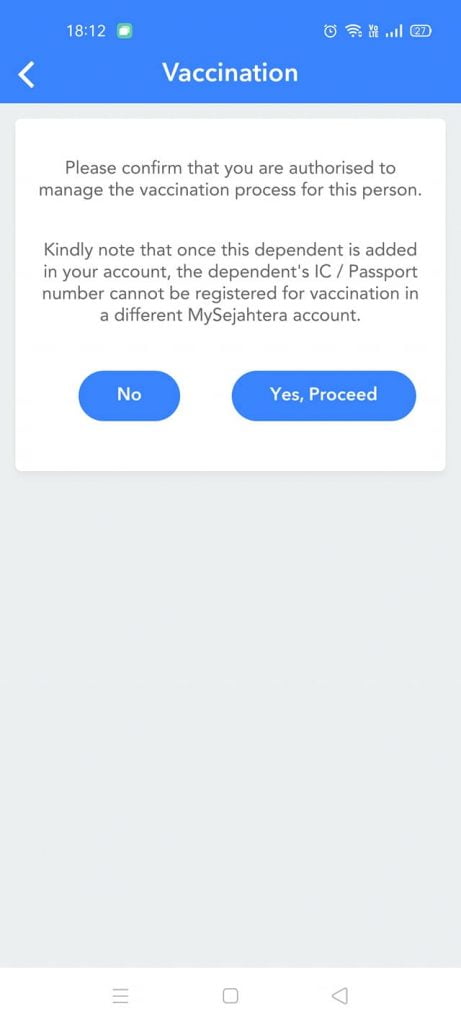This screenshot has width=461, height=1024.
Task: Confirm with Yes, Proceed
Action: 323,395
